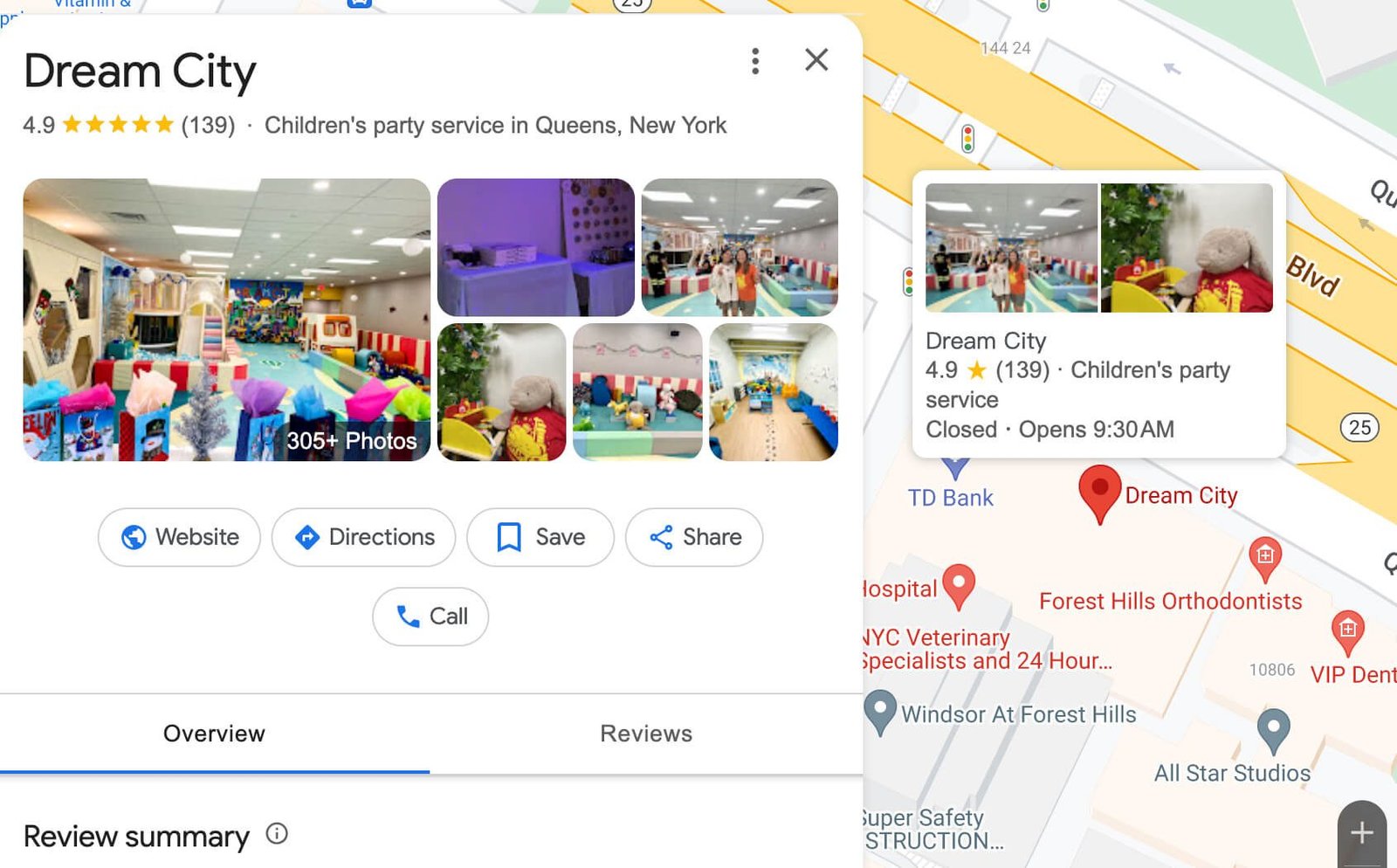The height and width of the screenshot is (868, 1397).
Task: Open the stuffed bunny photo
Action: [501, 392]
